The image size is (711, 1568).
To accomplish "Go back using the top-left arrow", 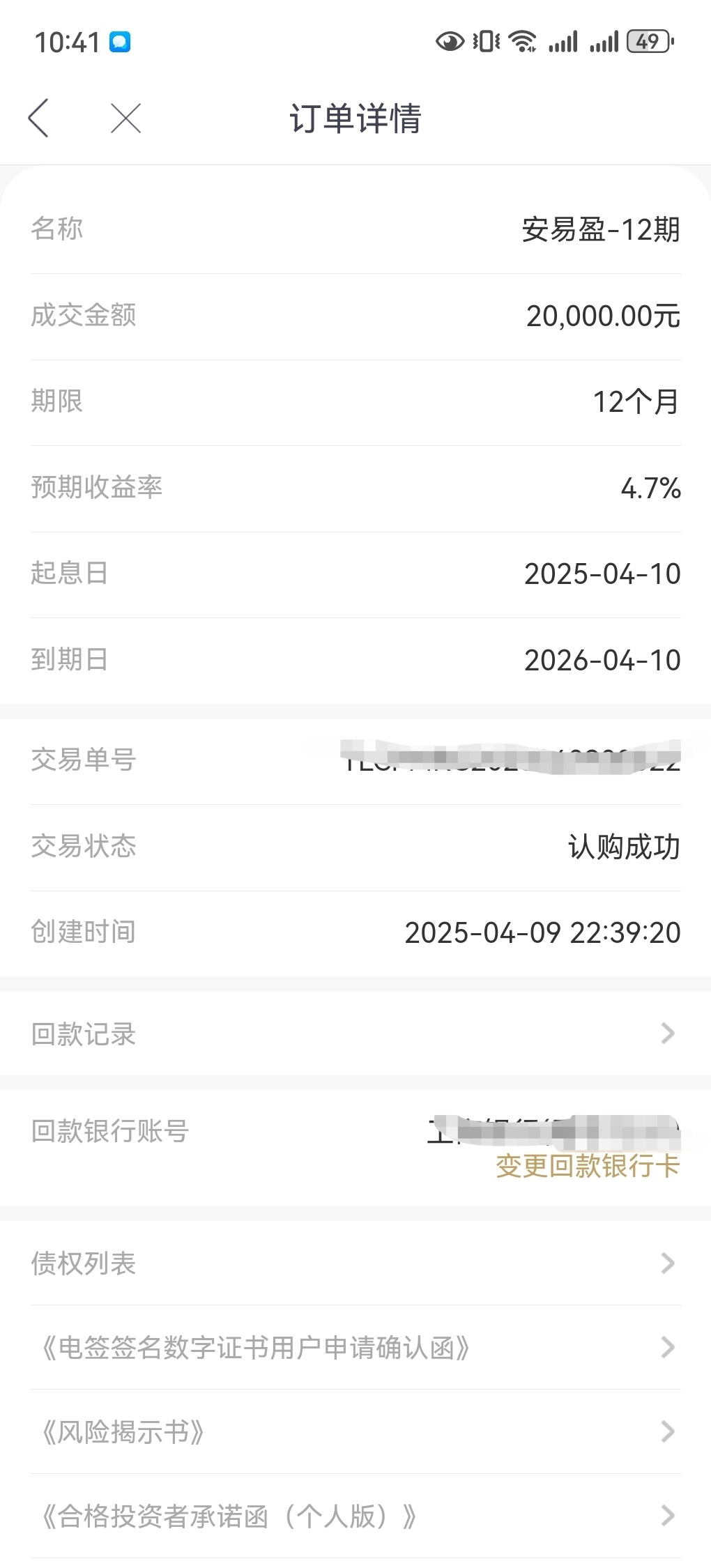I will (38, 118).
